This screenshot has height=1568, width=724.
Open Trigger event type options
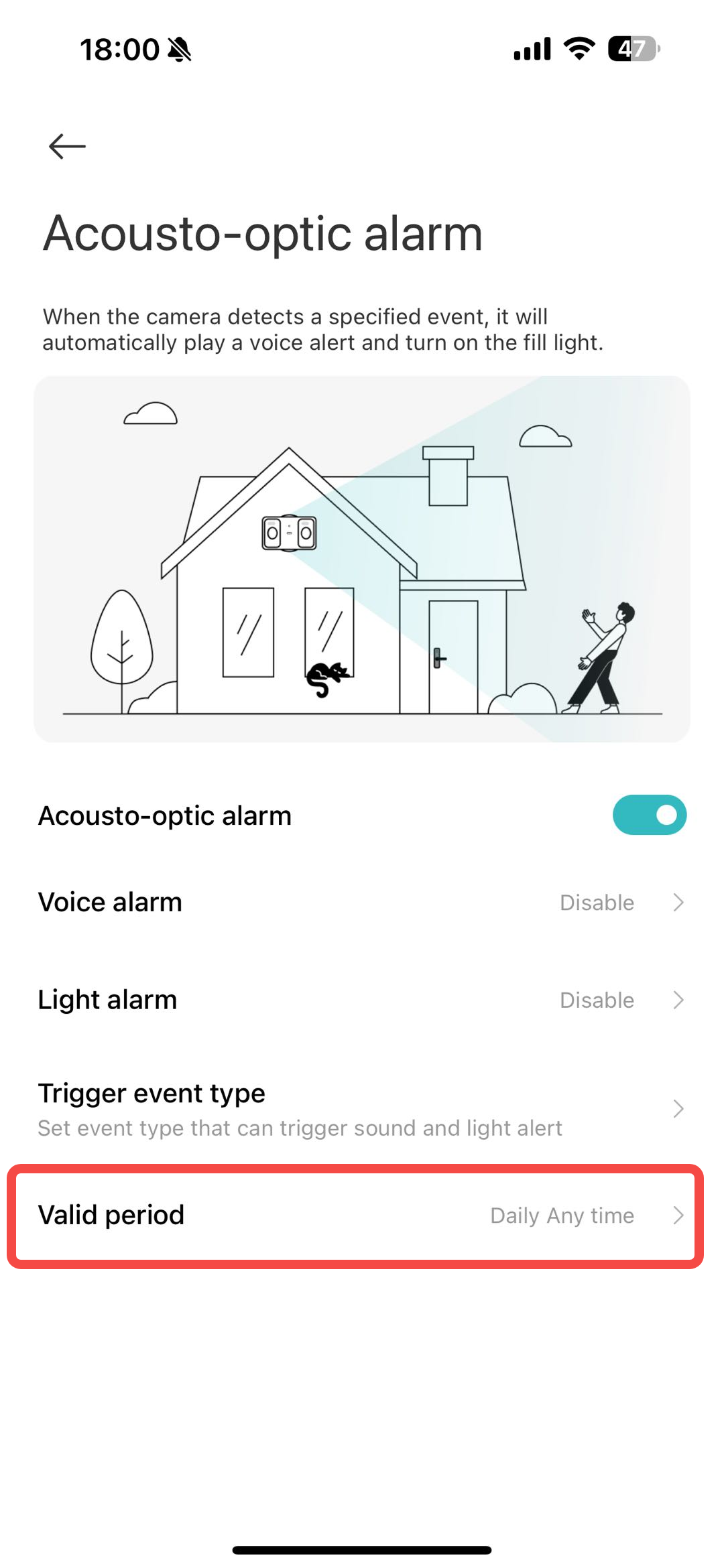pos(362,1108)
